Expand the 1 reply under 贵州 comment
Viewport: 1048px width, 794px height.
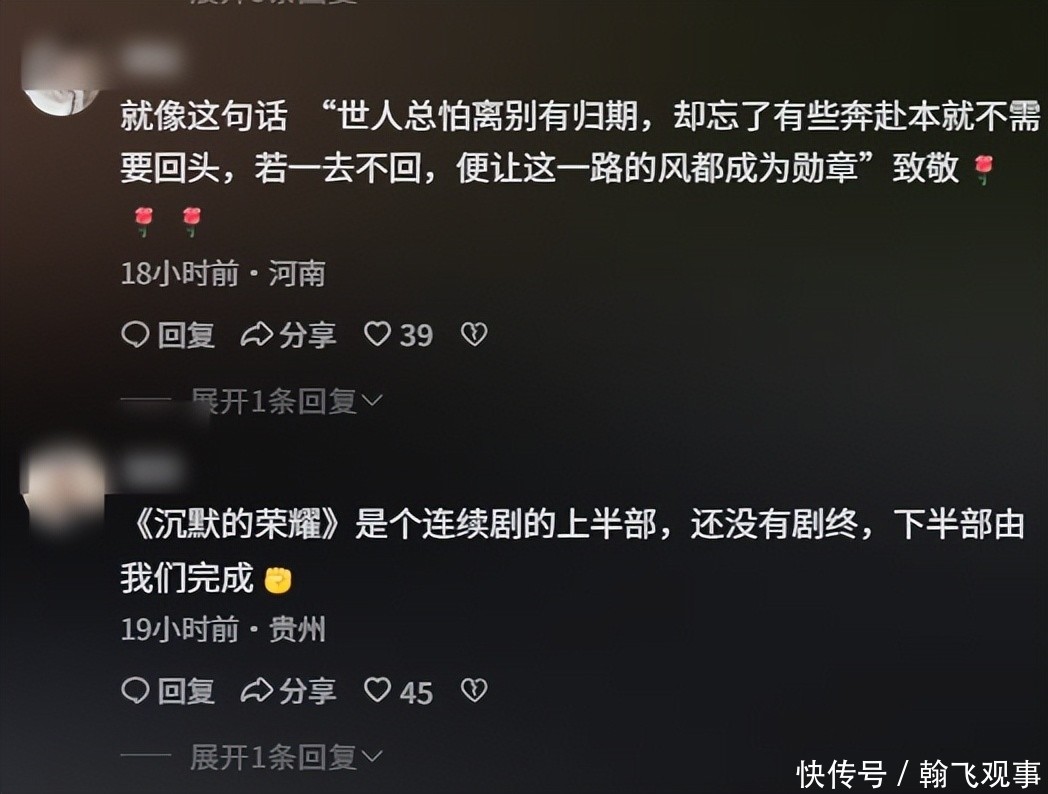pos(287,757)
